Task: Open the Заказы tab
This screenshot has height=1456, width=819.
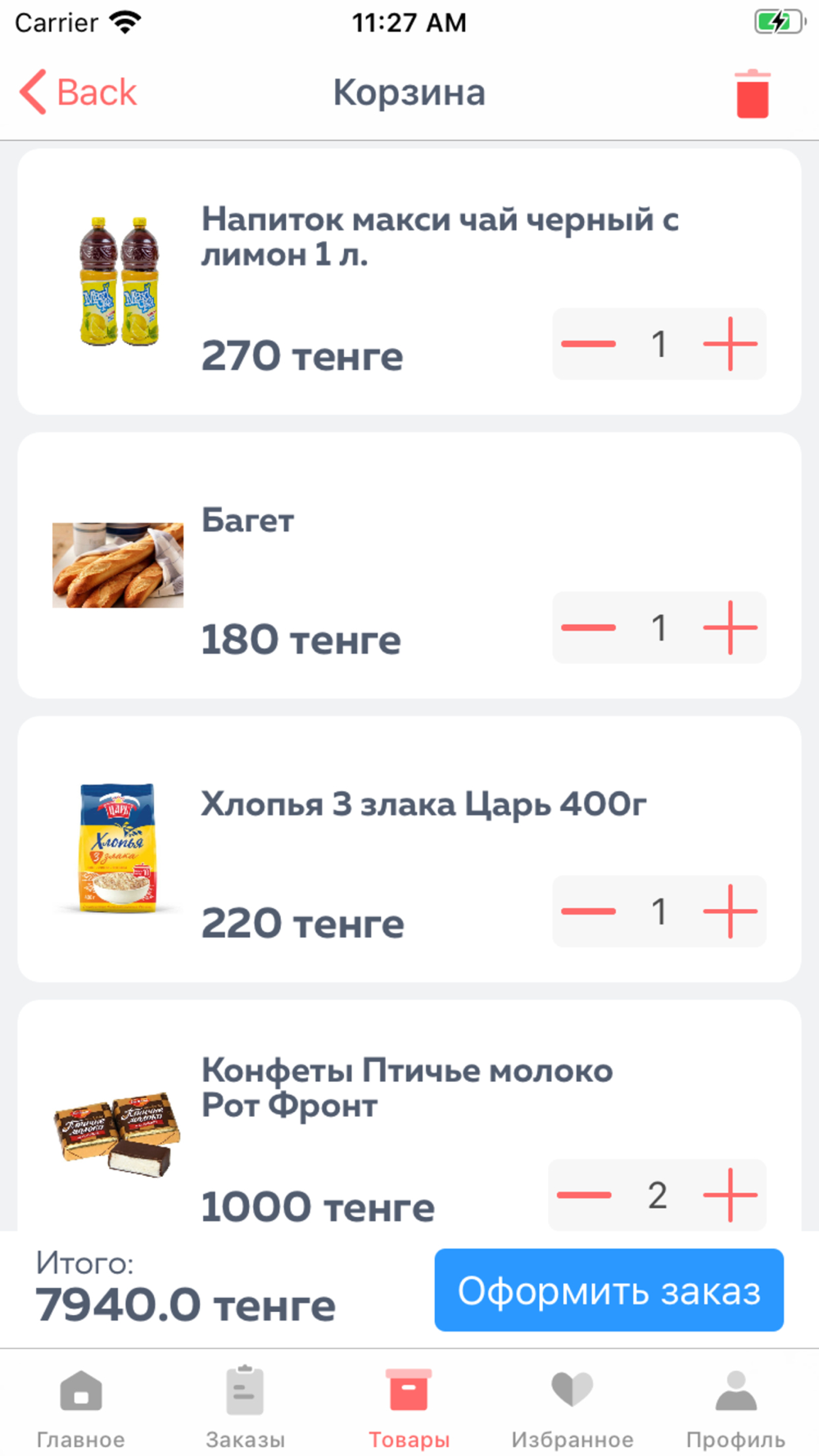Action: pos(245,1409)
